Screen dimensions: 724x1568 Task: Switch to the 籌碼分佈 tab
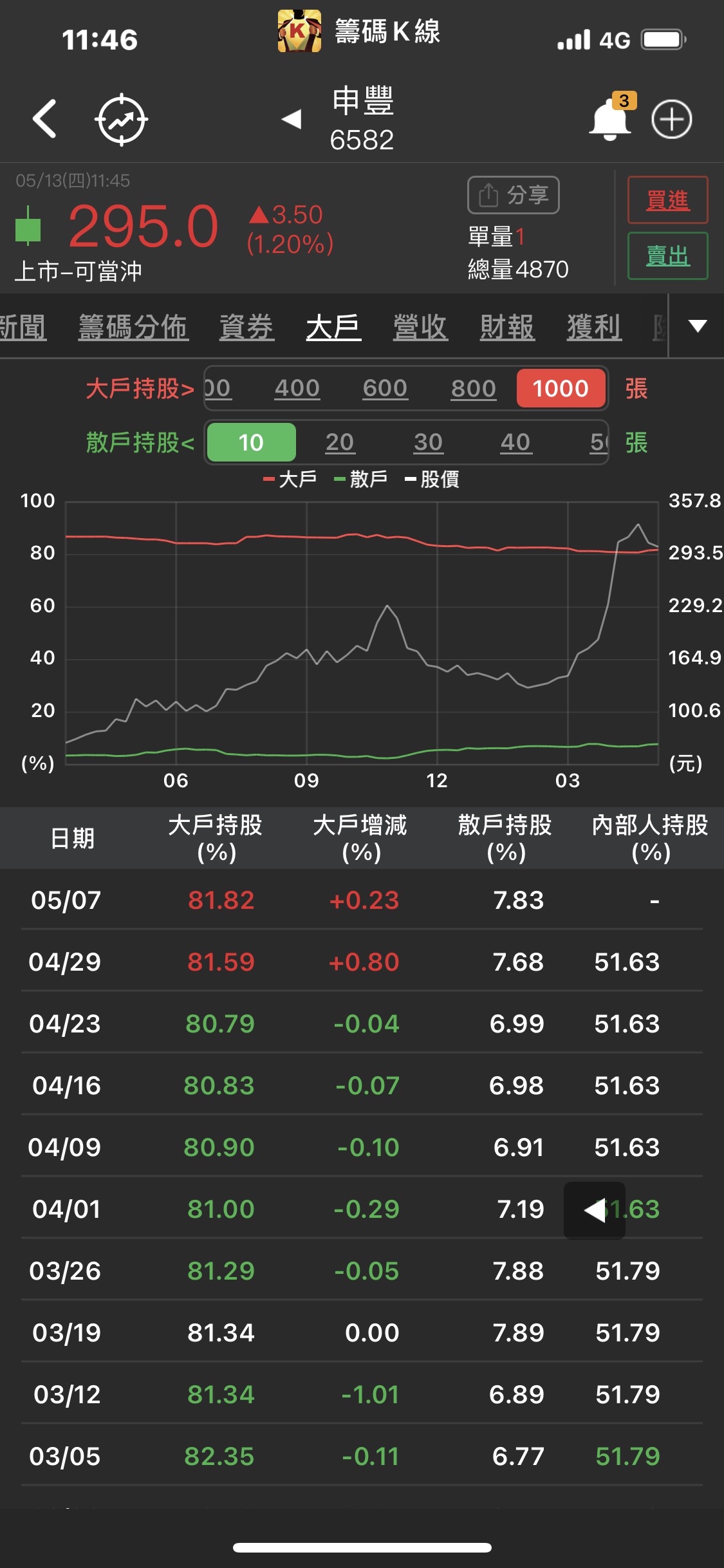[x=133, y=327]
